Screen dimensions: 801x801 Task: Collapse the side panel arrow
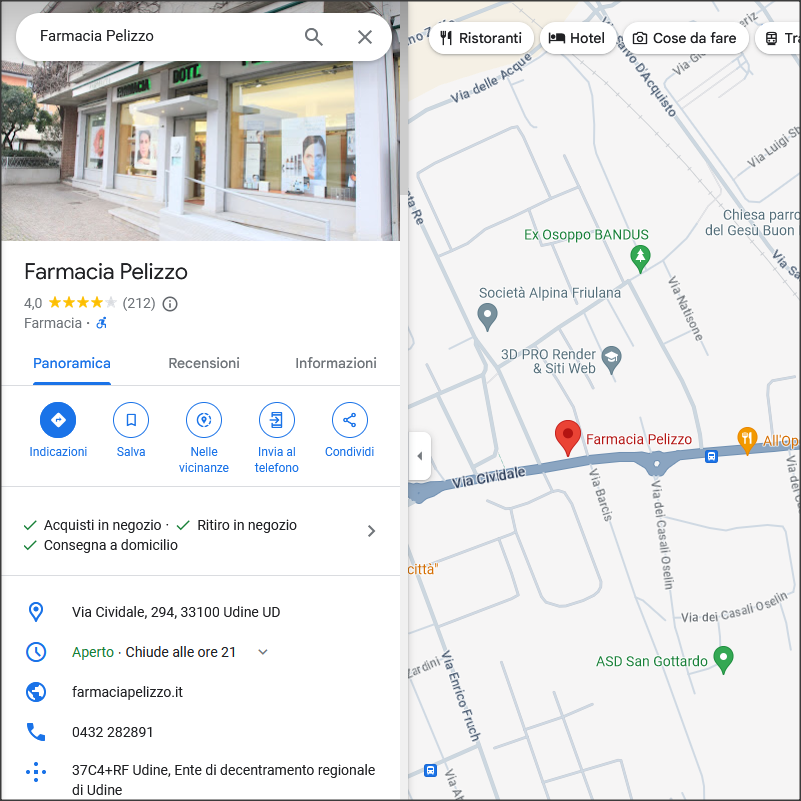(x=420, y=456)
